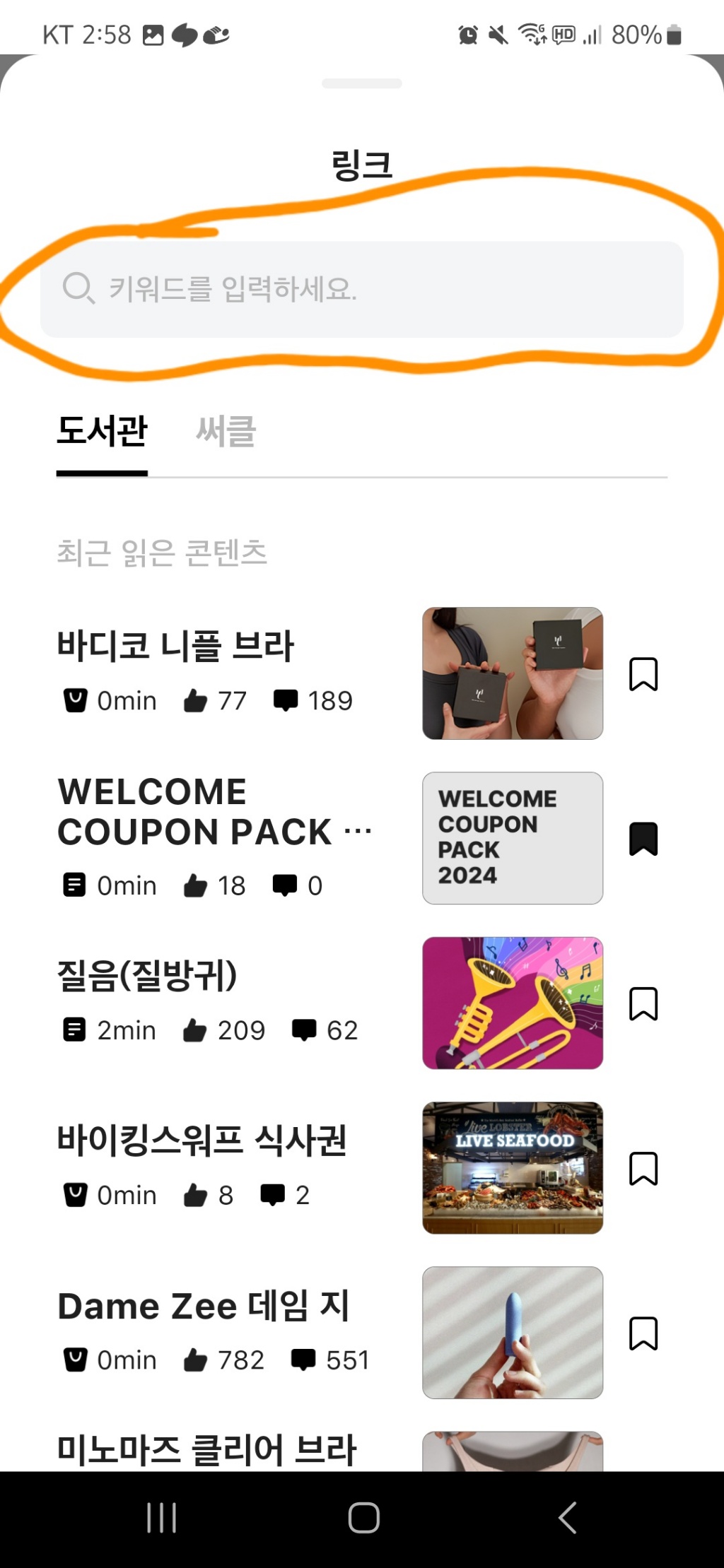Open the Dame Zee 데임 지 item

[204, 1306]
